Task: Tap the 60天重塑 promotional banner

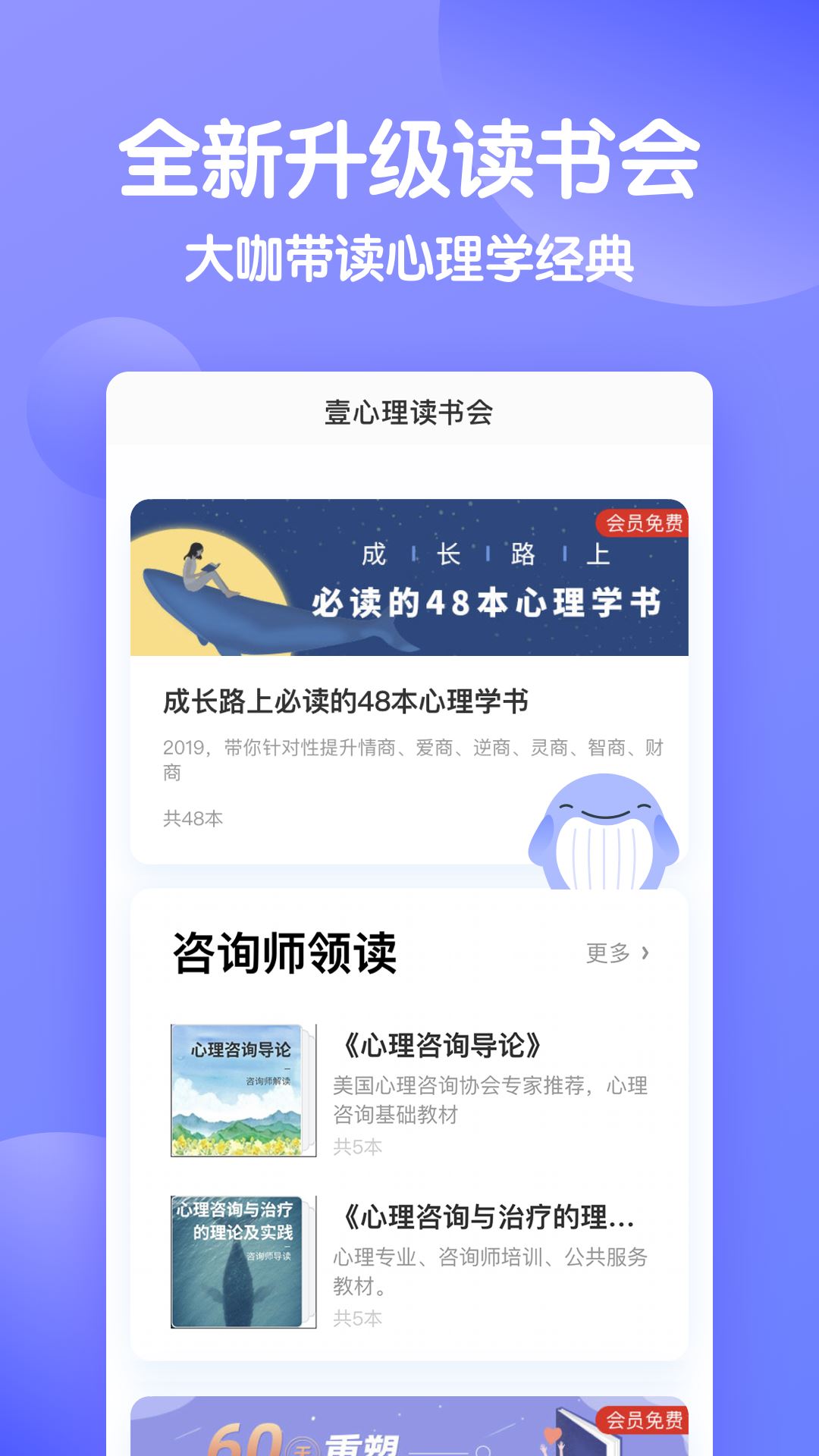Action: (409, 1433)
